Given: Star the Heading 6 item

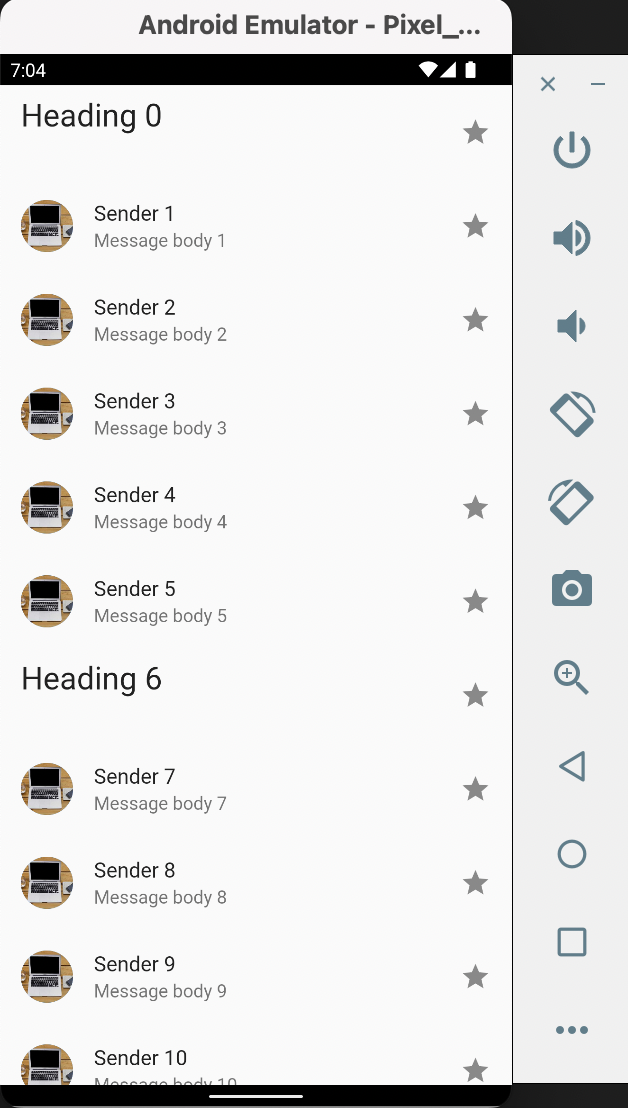Looking at the screenshot, I should pos(475,695).
